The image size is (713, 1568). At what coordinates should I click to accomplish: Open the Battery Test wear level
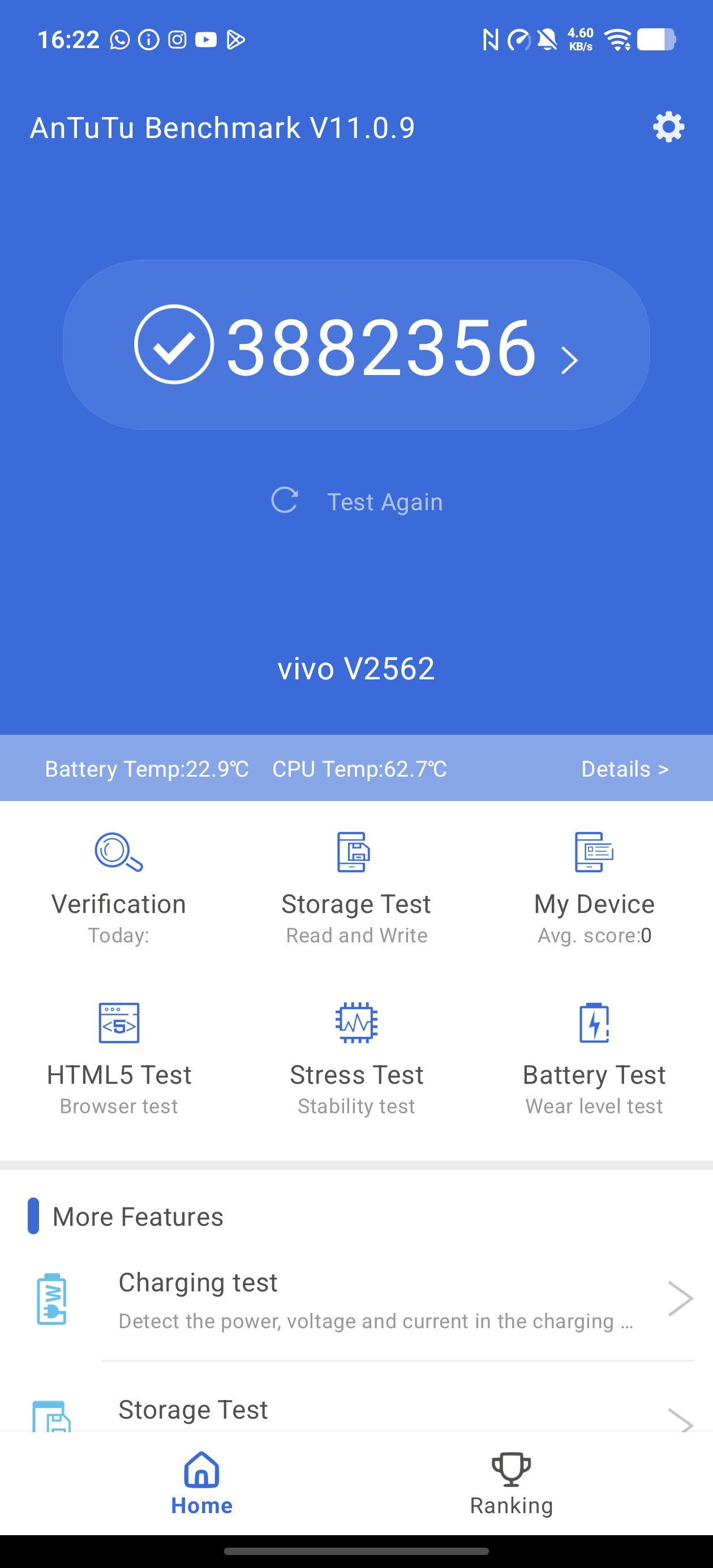tap(594, 1058)
